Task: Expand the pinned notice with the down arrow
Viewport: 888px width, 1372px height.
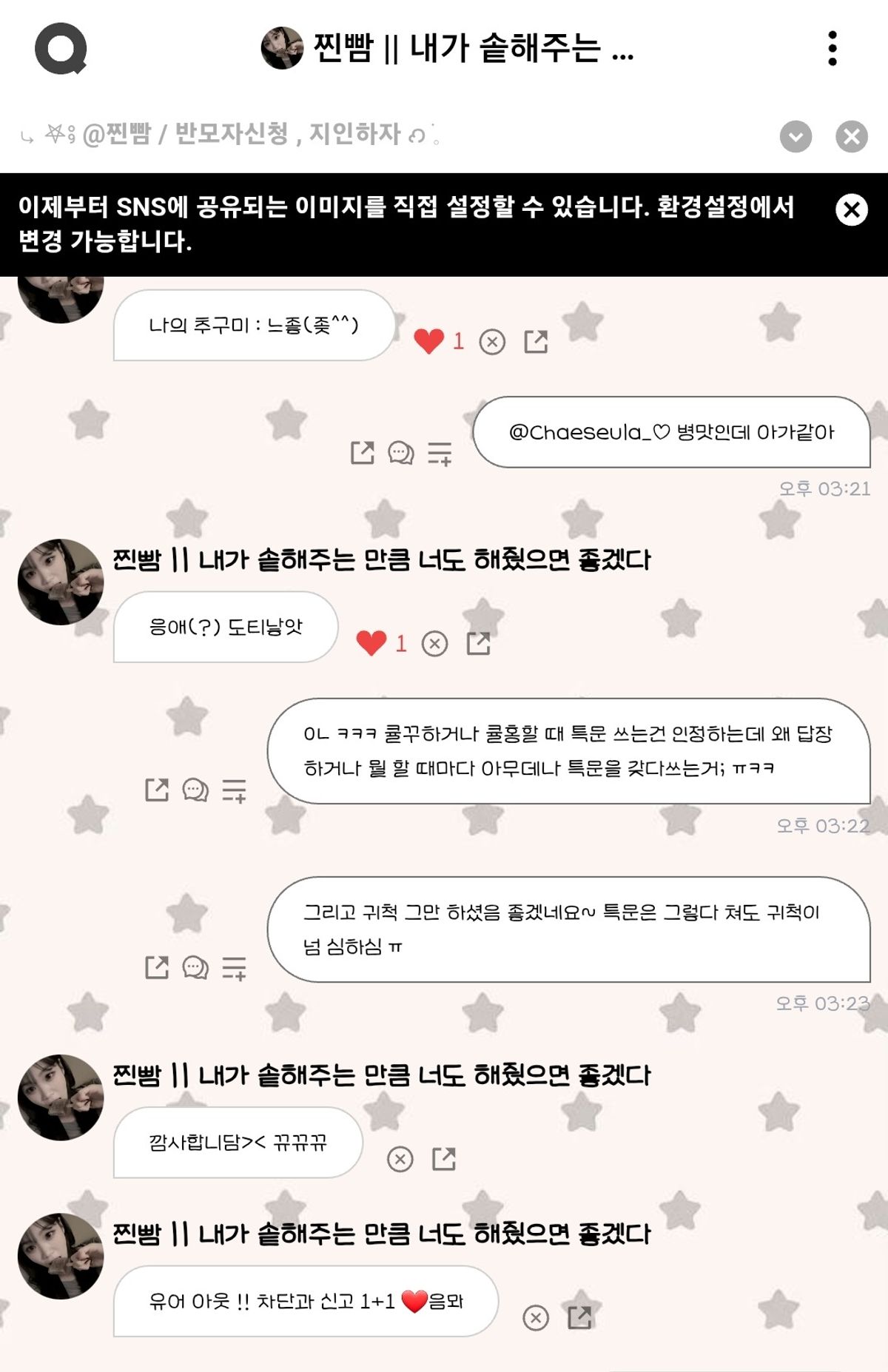Action: pos(795,136)
